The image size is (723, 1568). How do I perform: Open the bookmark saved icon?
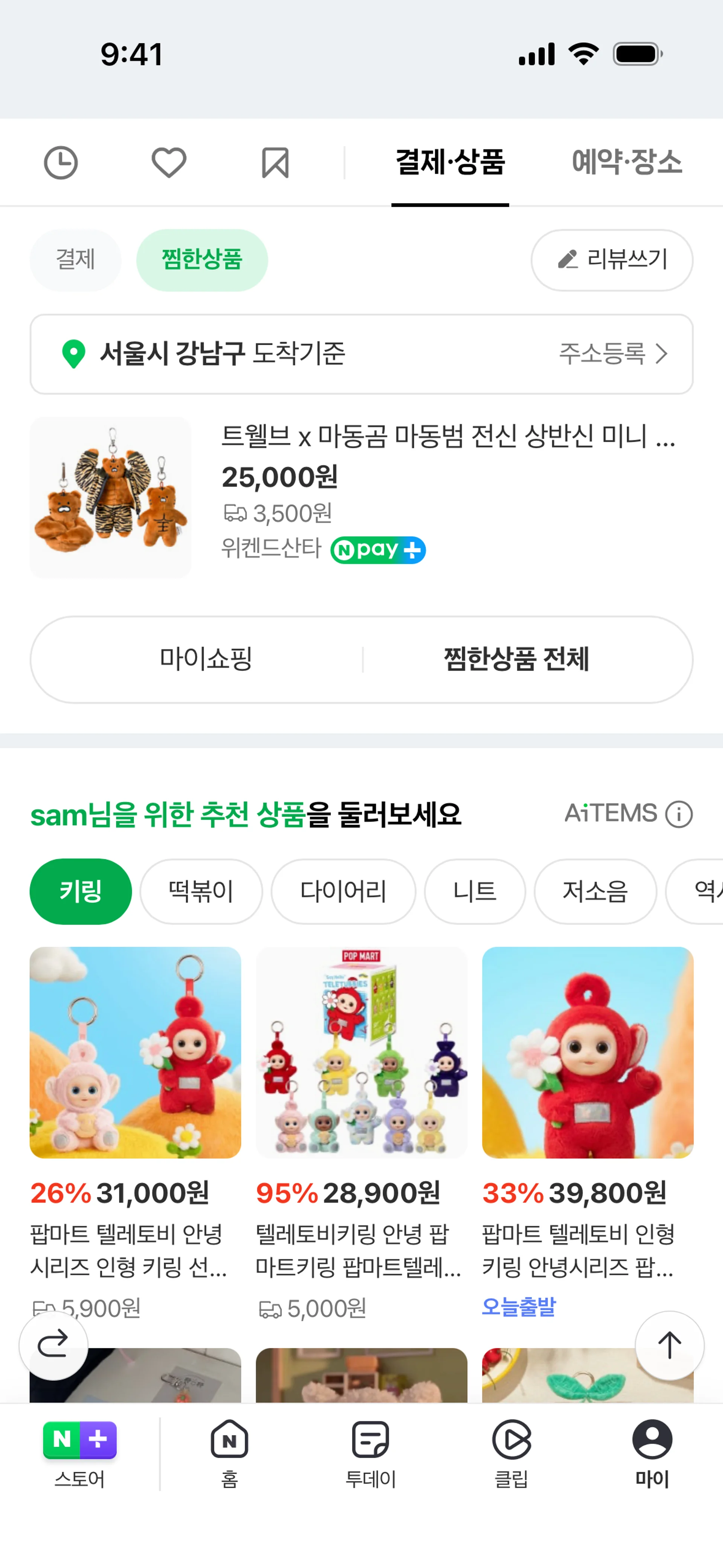[275, 163]
